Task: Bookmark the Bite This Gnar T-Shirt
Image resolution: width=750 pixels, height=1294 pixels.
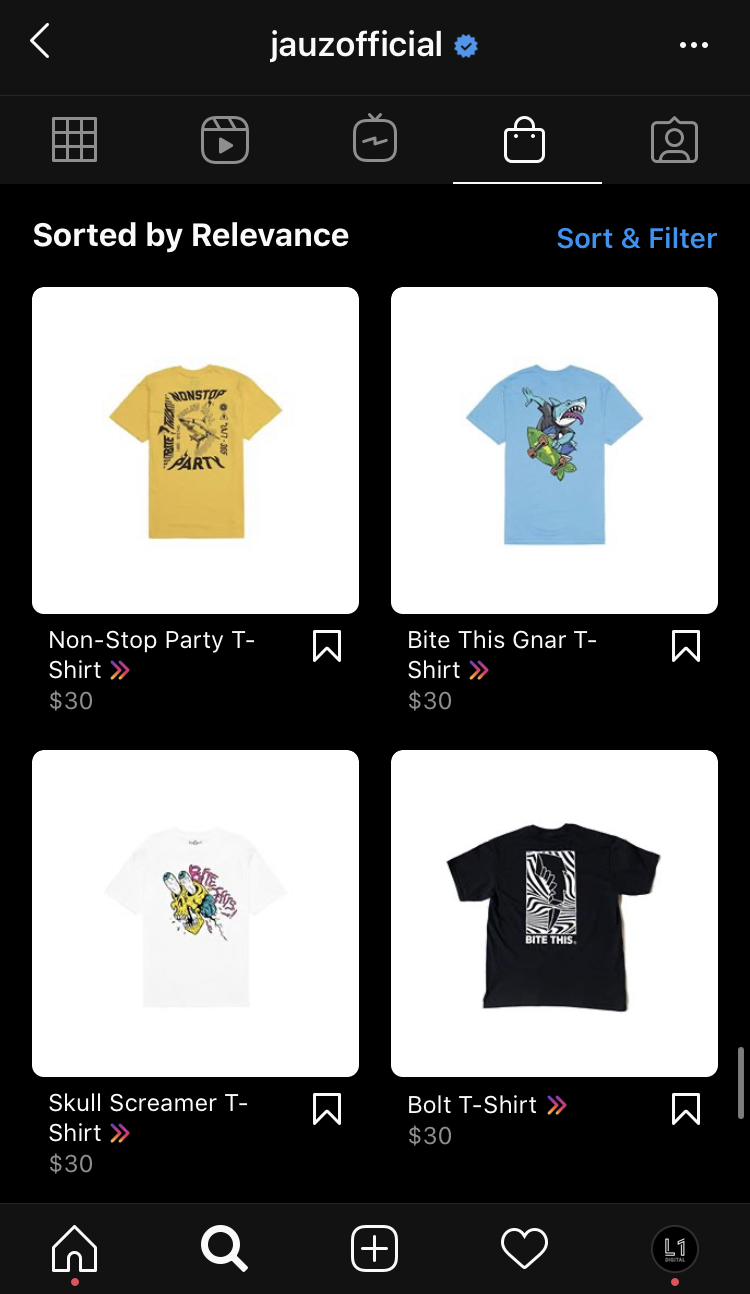Action: click(686, 645)
